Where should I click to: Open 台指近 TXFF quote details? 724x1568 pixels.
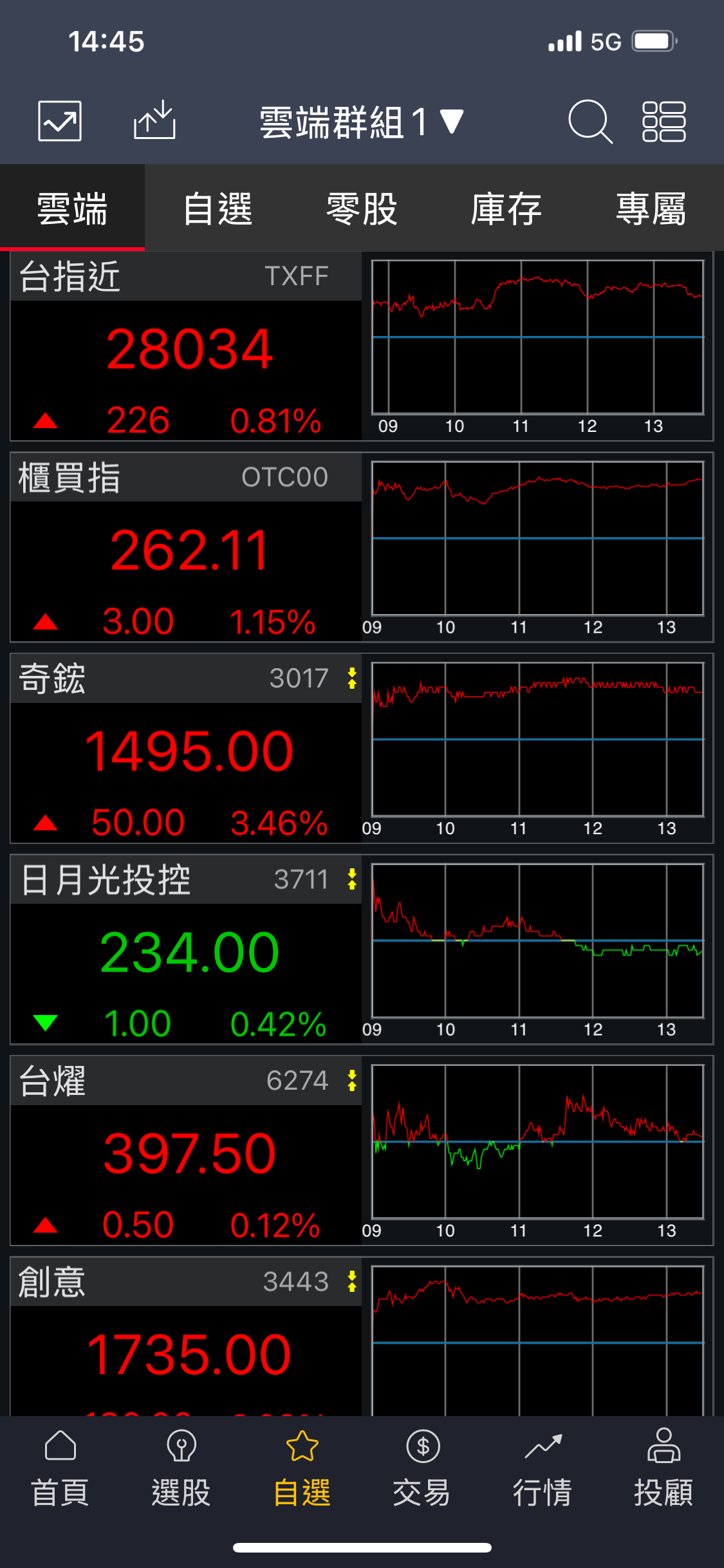click(x=187, y=348)
